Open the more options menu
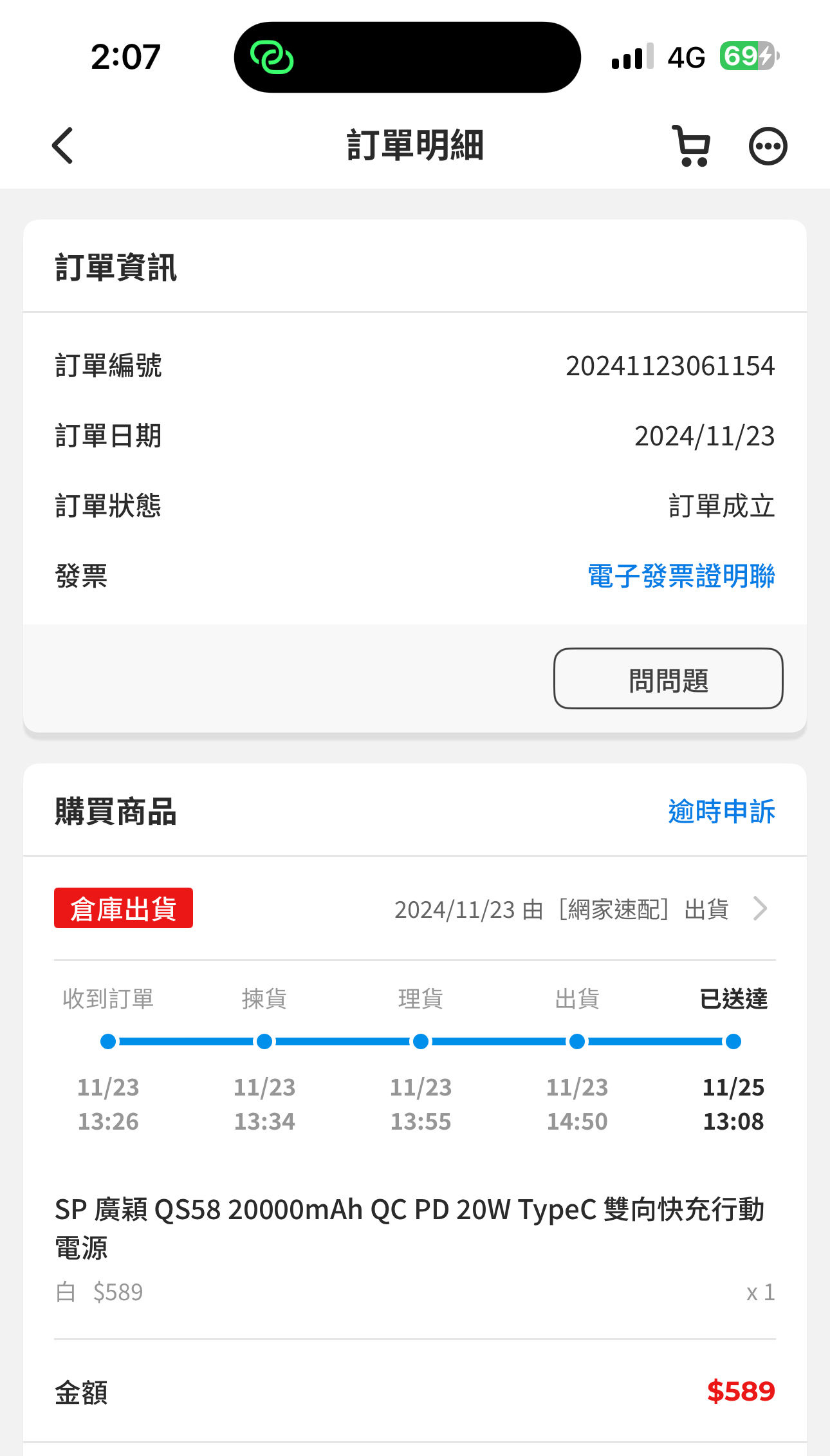Screen dimensions: 830x1456 pos(768,147)
